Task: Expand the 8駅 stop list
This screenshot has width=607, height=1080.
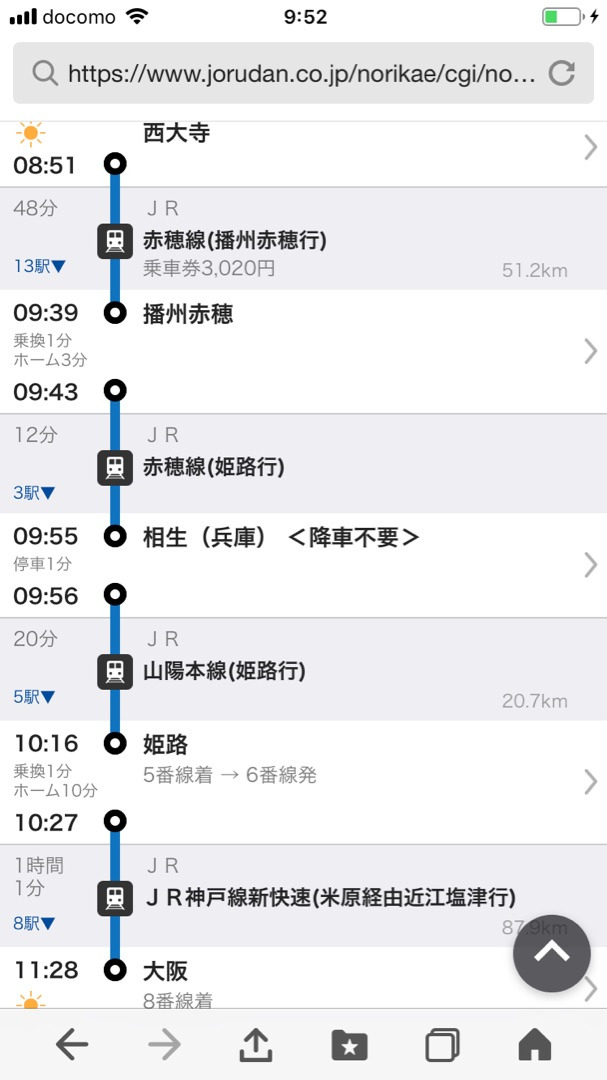Action: click(x=34, y=924)
